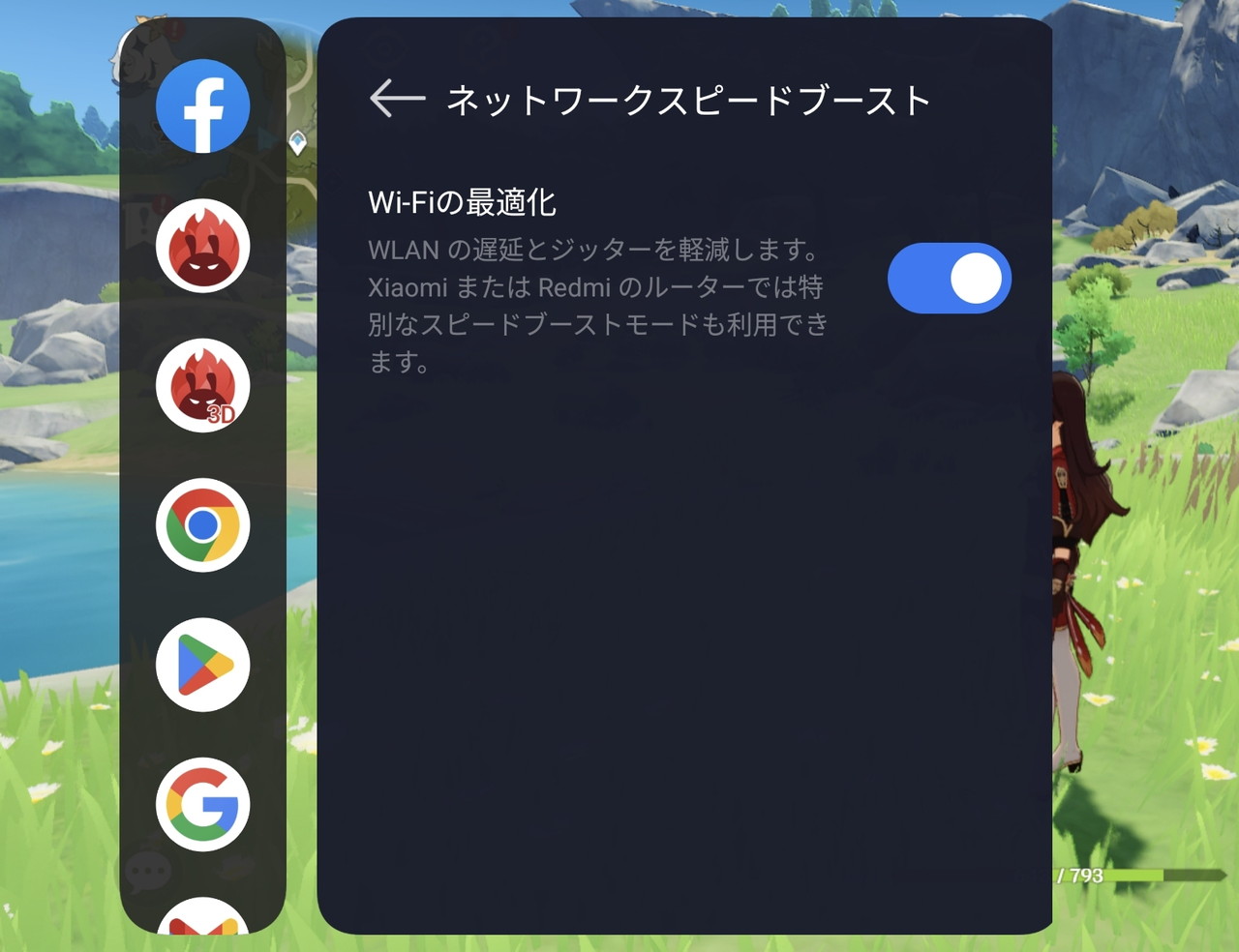Disable the Wi-Fiの最適化 switch
Image resolution: width=1239 pixels, height=952 pixels.
[949, 279]
